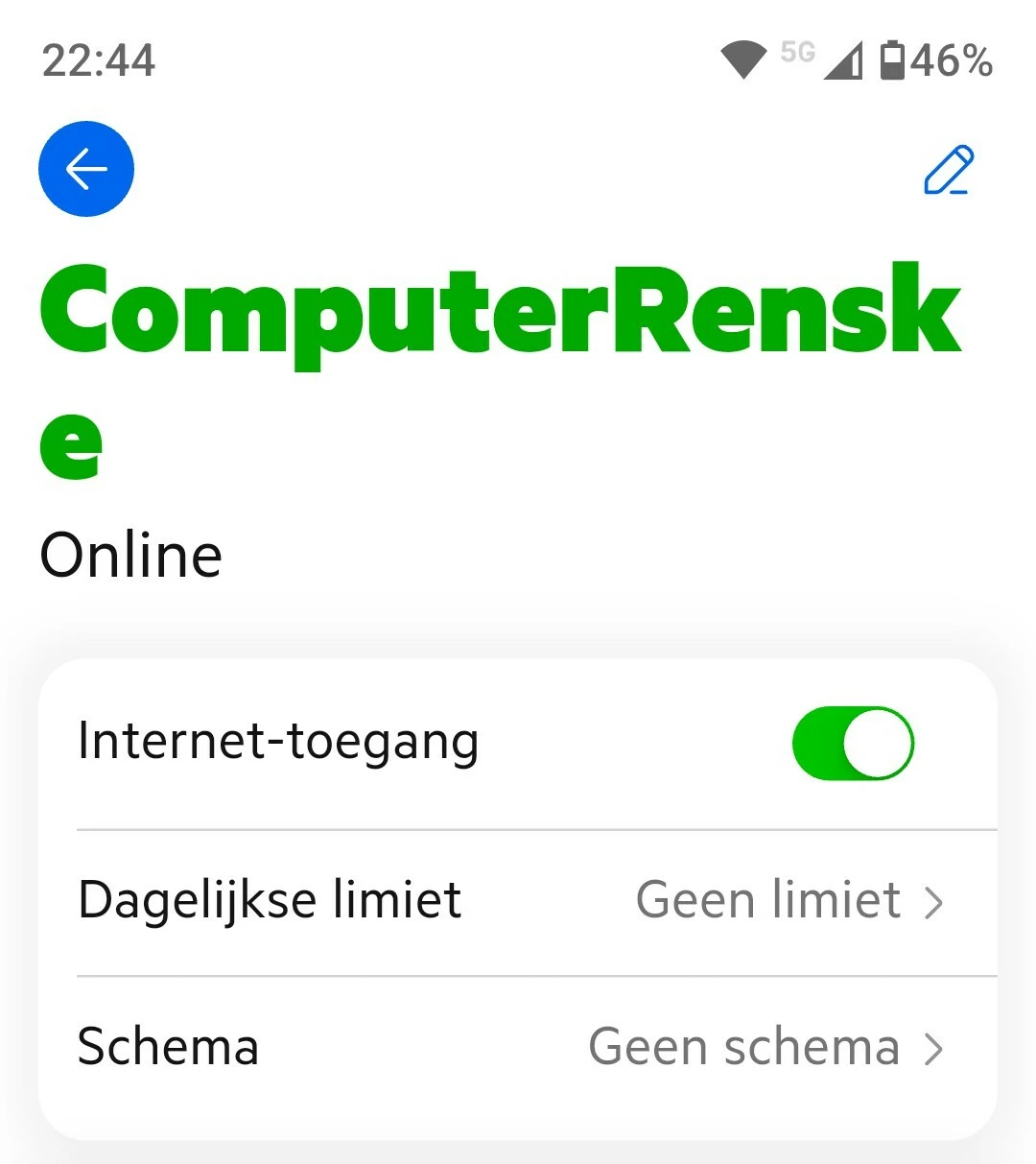Open Dagelijkse limiet setting
Image resolution: width=1036 pixels, height=1164 pixels.
(x=518, y=901)
